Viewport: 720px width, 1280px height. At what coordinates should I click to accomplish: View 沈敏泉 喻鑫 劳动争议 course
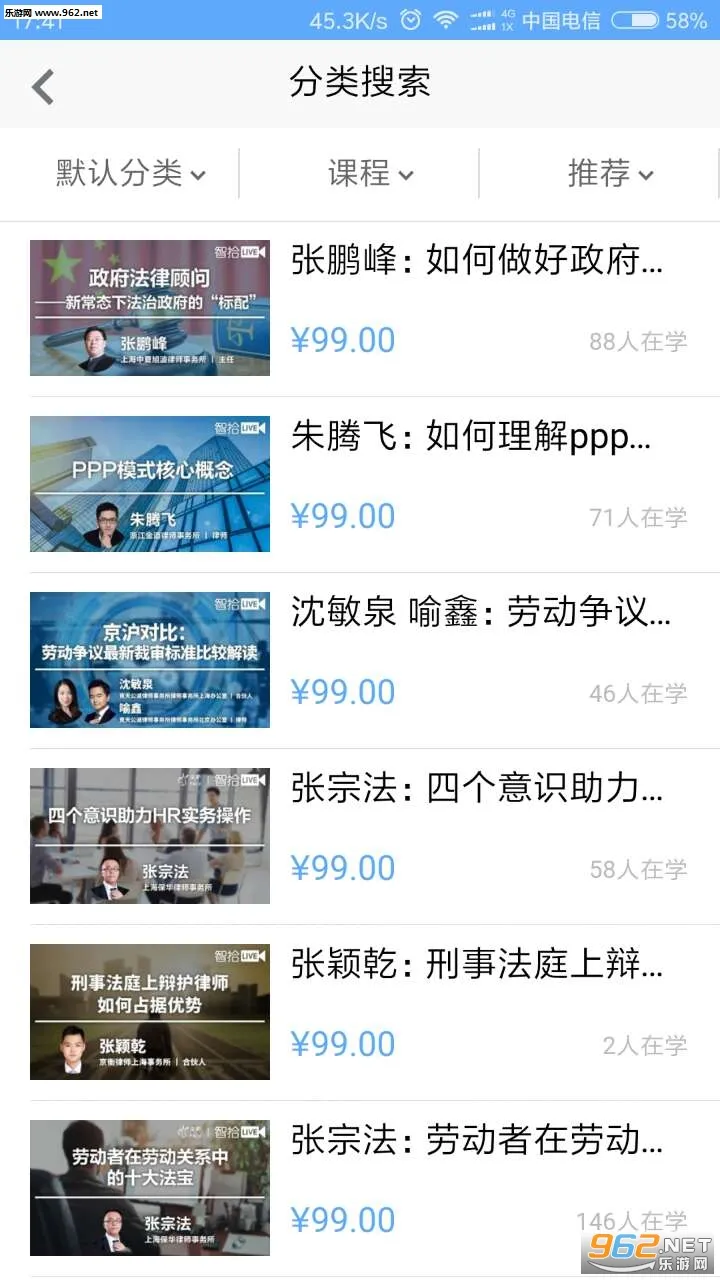[x=480, y=613]
